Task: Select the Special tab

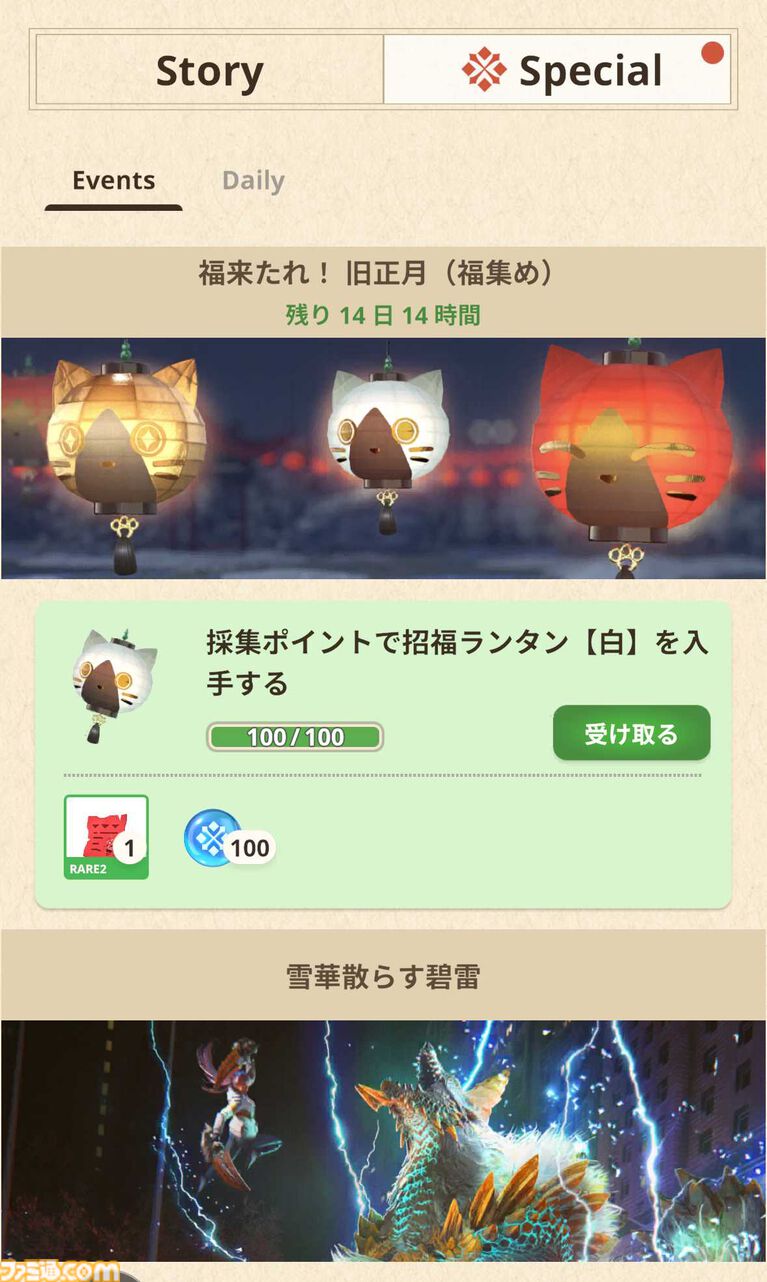Action: coord(557,71)
